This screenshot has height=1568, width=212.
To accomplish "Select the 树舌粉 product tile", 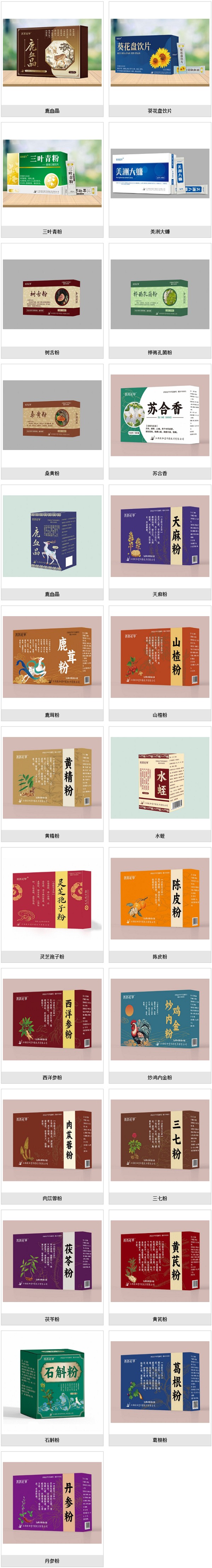I will (52, 294).
